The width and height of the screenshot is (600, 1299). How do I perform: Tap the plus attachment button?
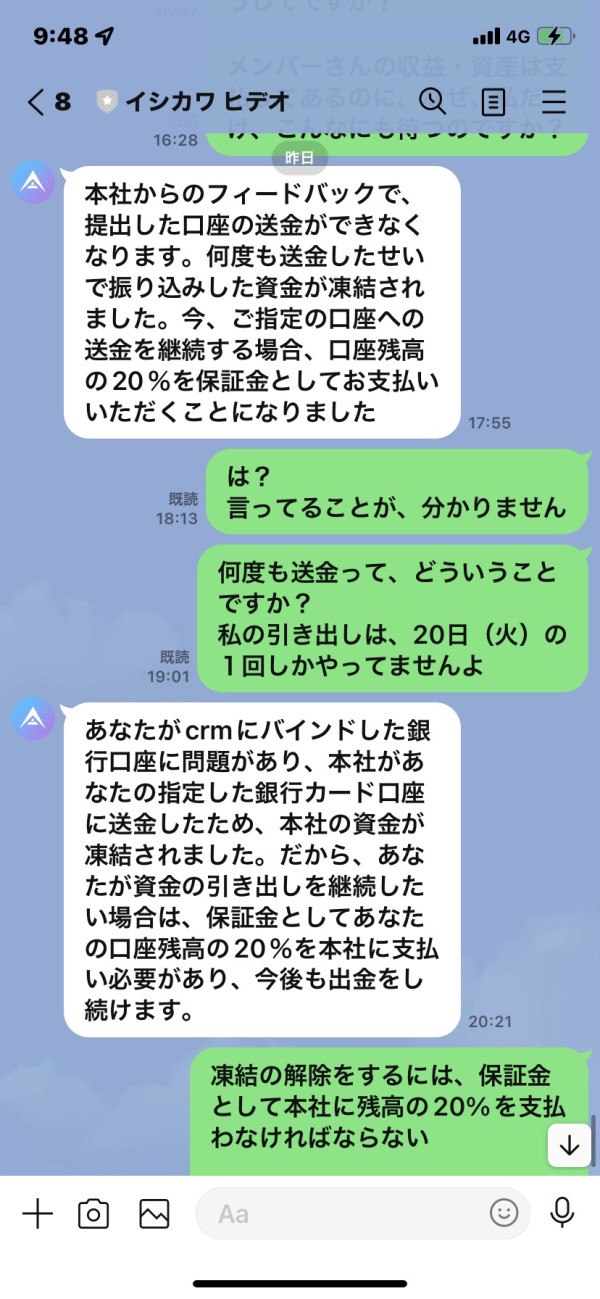point(37,1214)
